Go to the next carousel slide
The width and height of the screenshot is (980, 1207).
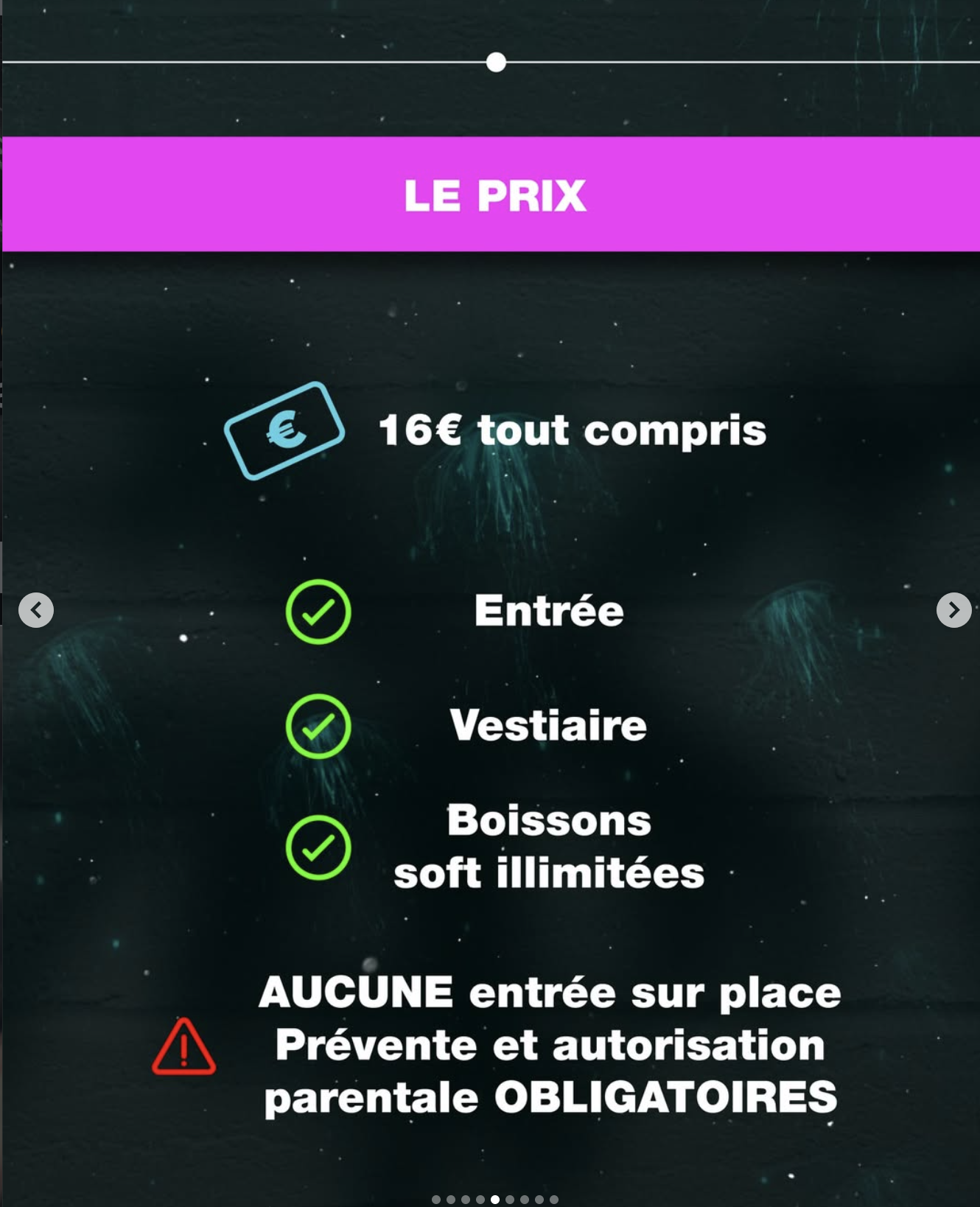953,610
